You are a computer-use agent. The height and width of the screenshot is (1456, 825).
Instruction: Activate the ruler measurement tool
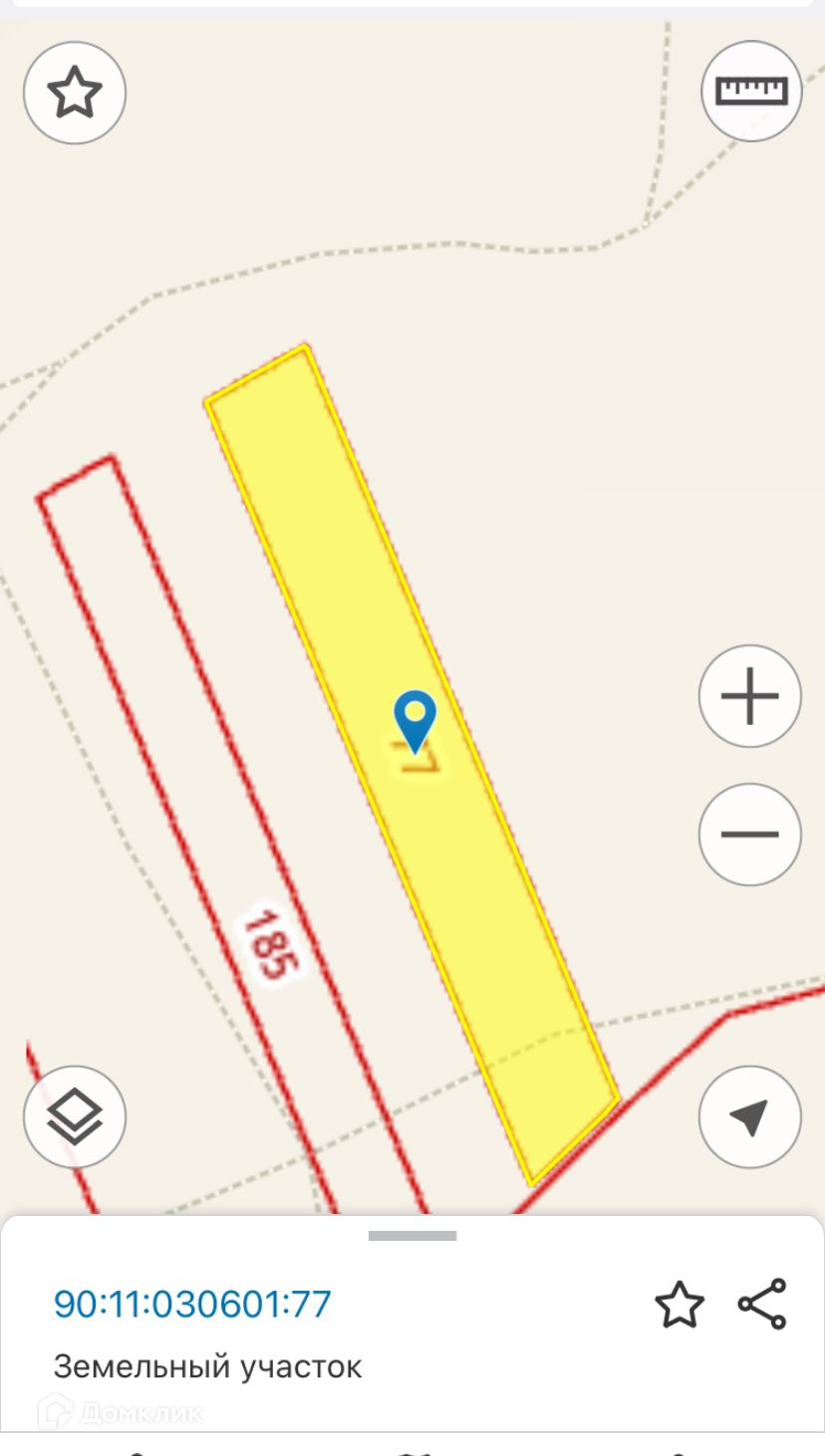[752, 91]
